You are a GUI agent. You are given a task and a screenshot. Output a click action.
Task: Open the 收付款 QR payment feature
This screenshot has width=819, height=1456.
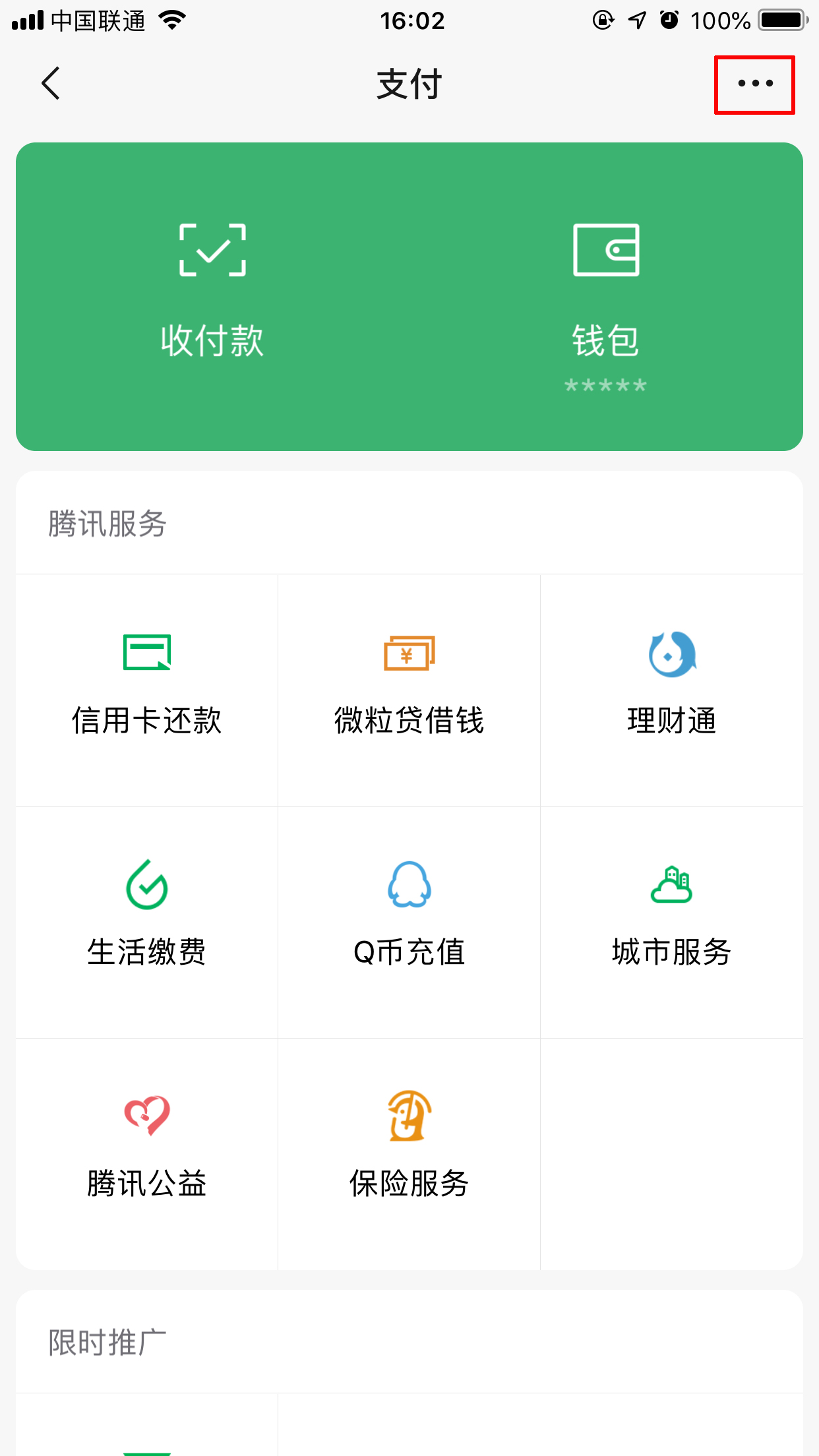(211, 293)
